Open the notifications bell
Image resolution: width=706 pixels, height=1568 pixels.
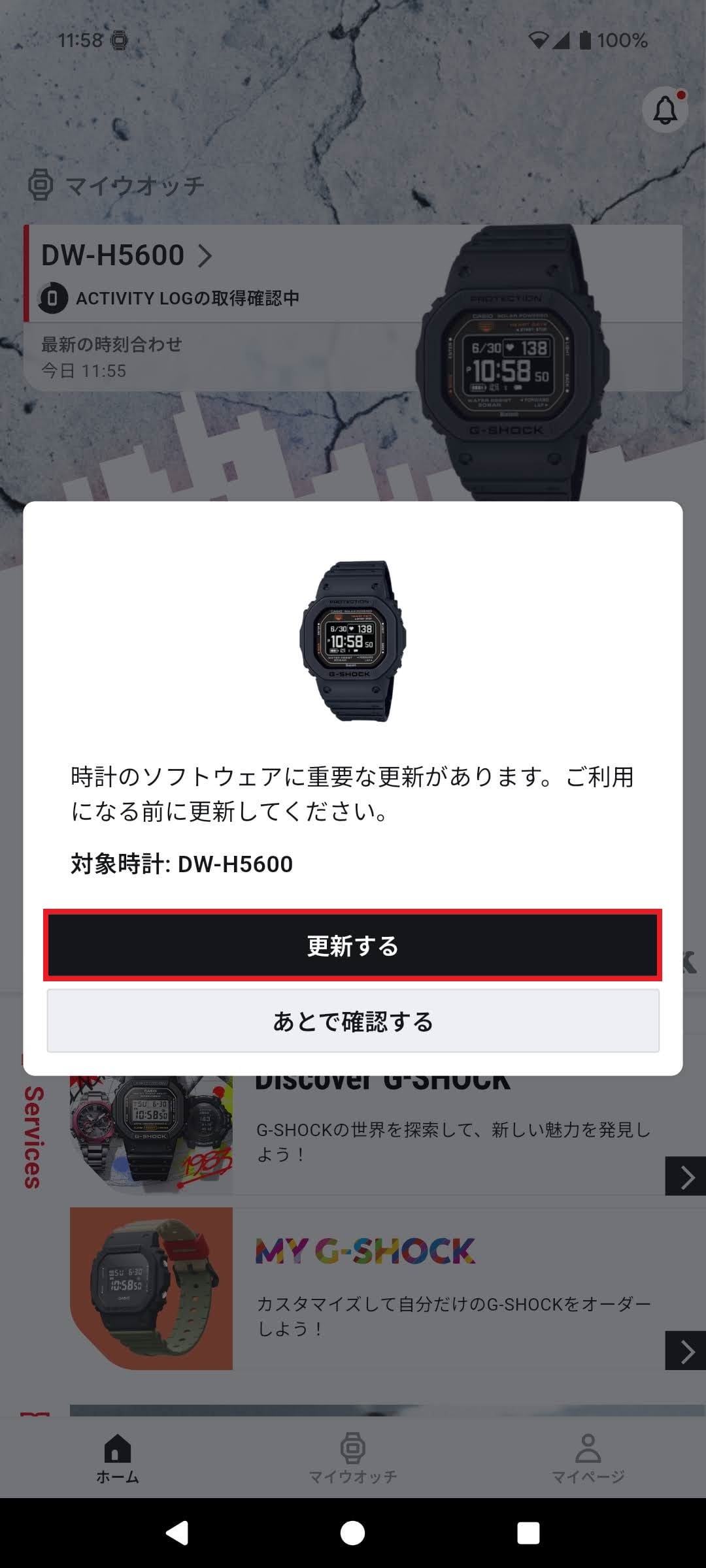(x=665, y=110)
